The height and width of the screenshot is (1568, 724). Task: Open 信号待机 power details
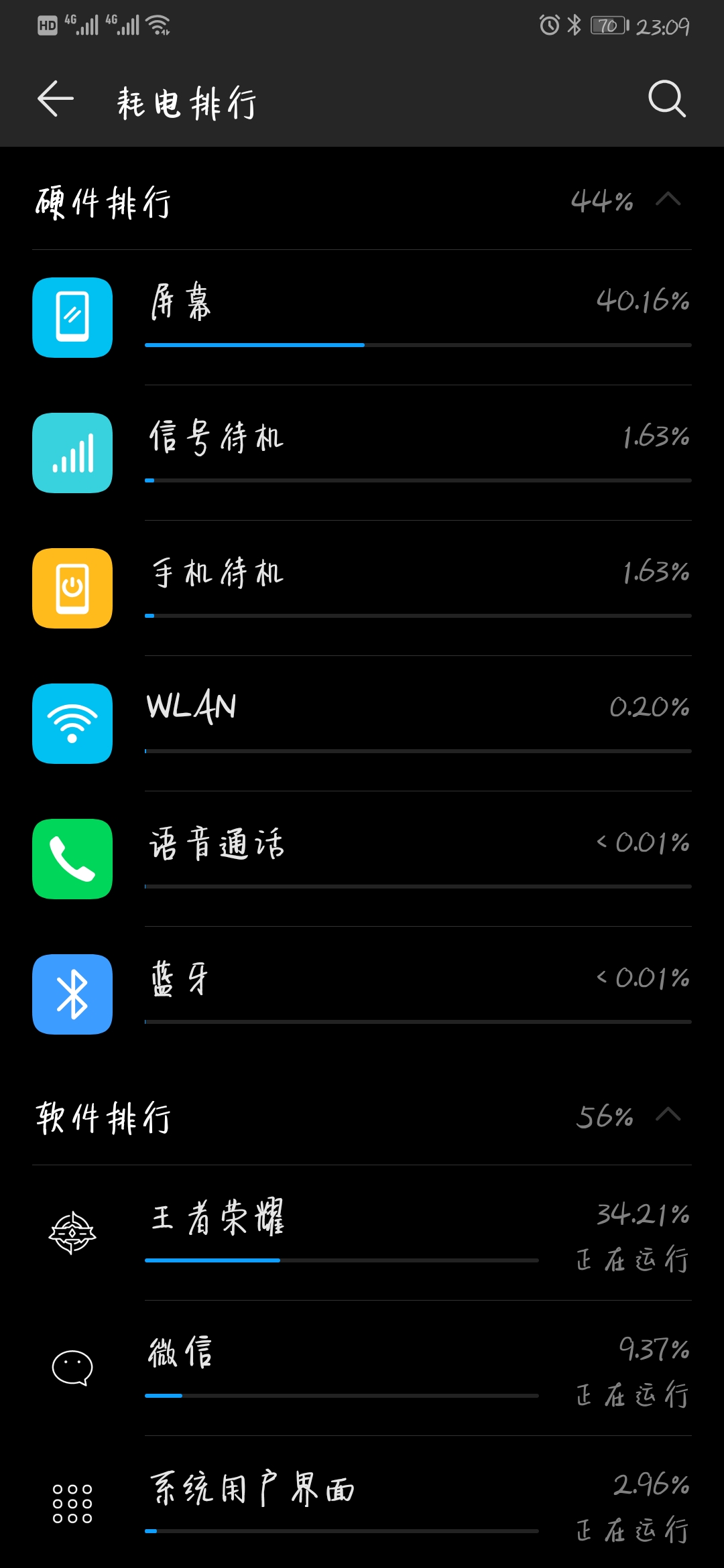(x=362, y=453)
